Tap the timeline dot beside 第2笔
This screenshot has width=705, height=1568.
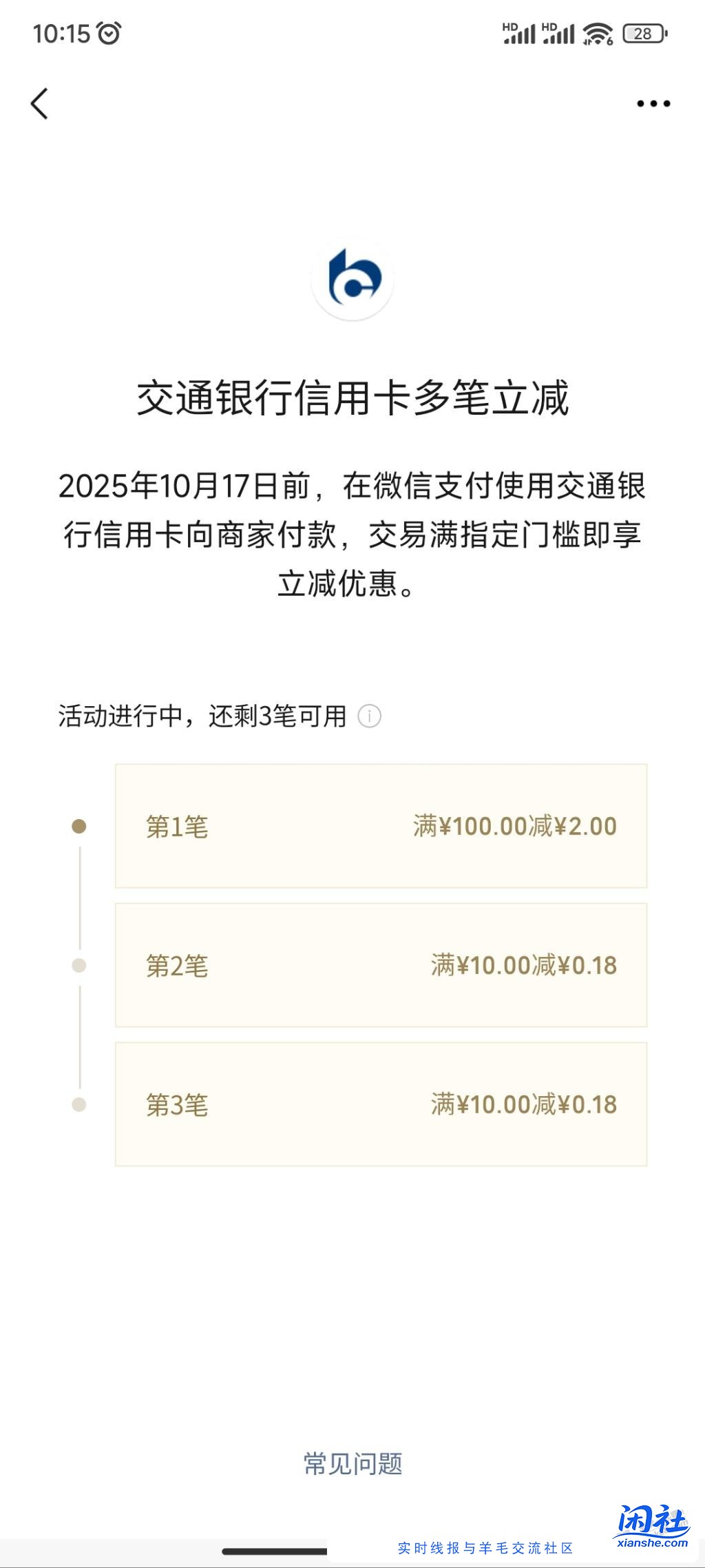(x=78, y=965)
